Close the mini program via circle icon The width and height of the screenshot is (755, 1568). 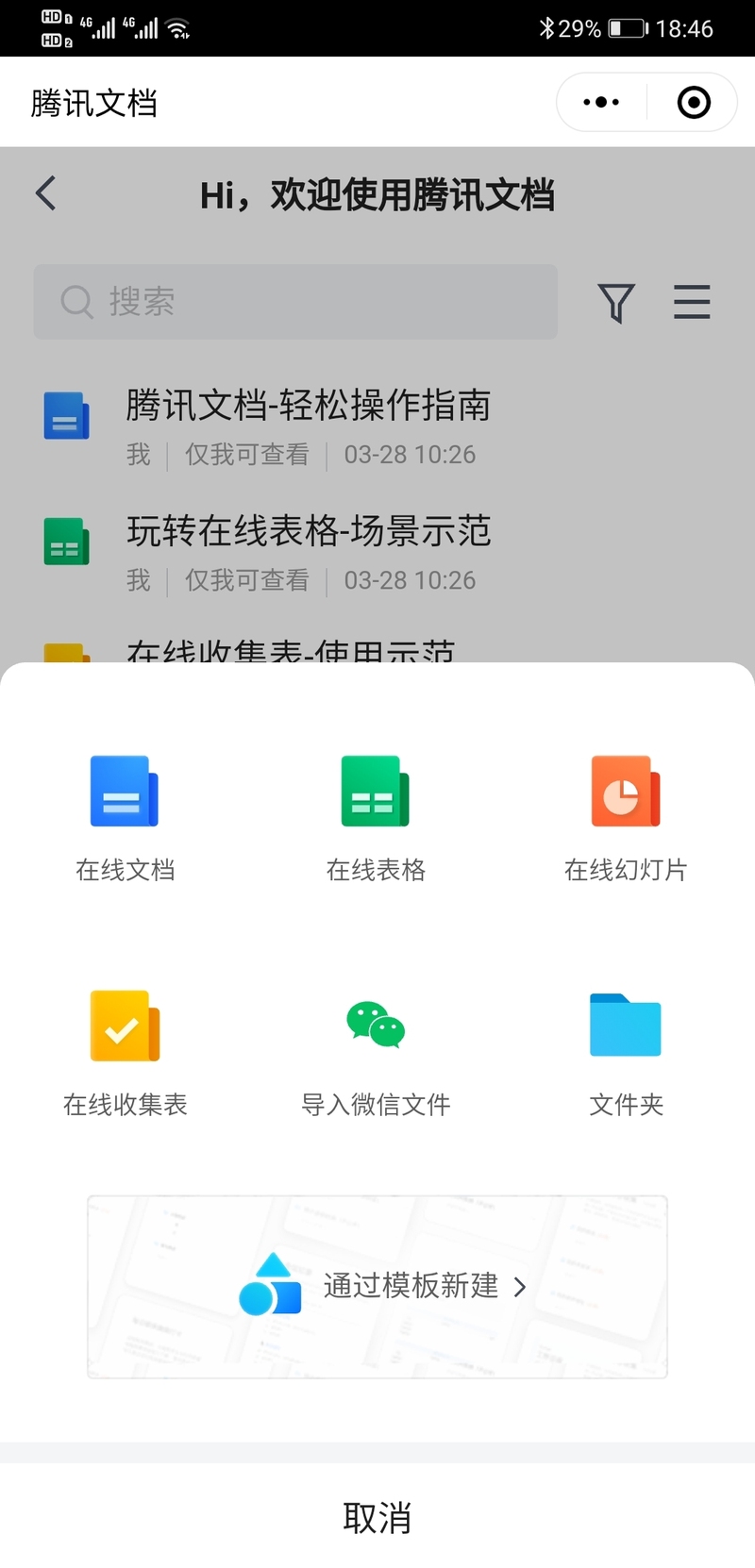click(x=694, y=102)
